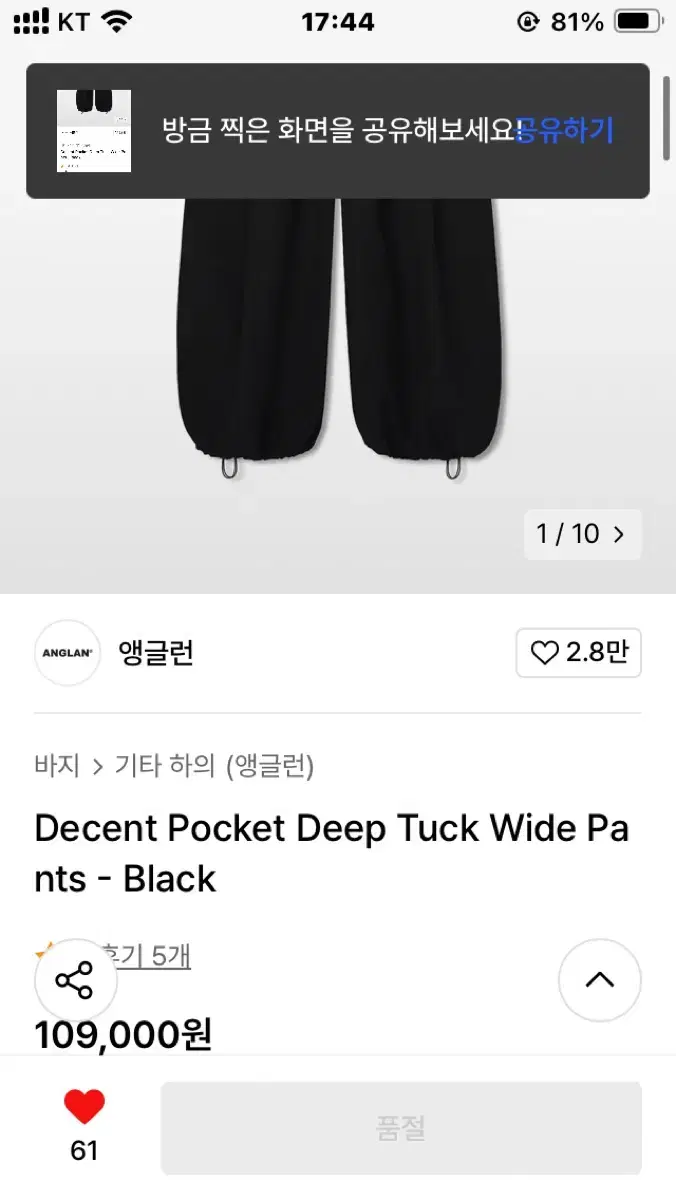Open the 바지 category breadcrumb
The height and width of the screenshot is (1200, 676).
[x=57, y=767]
